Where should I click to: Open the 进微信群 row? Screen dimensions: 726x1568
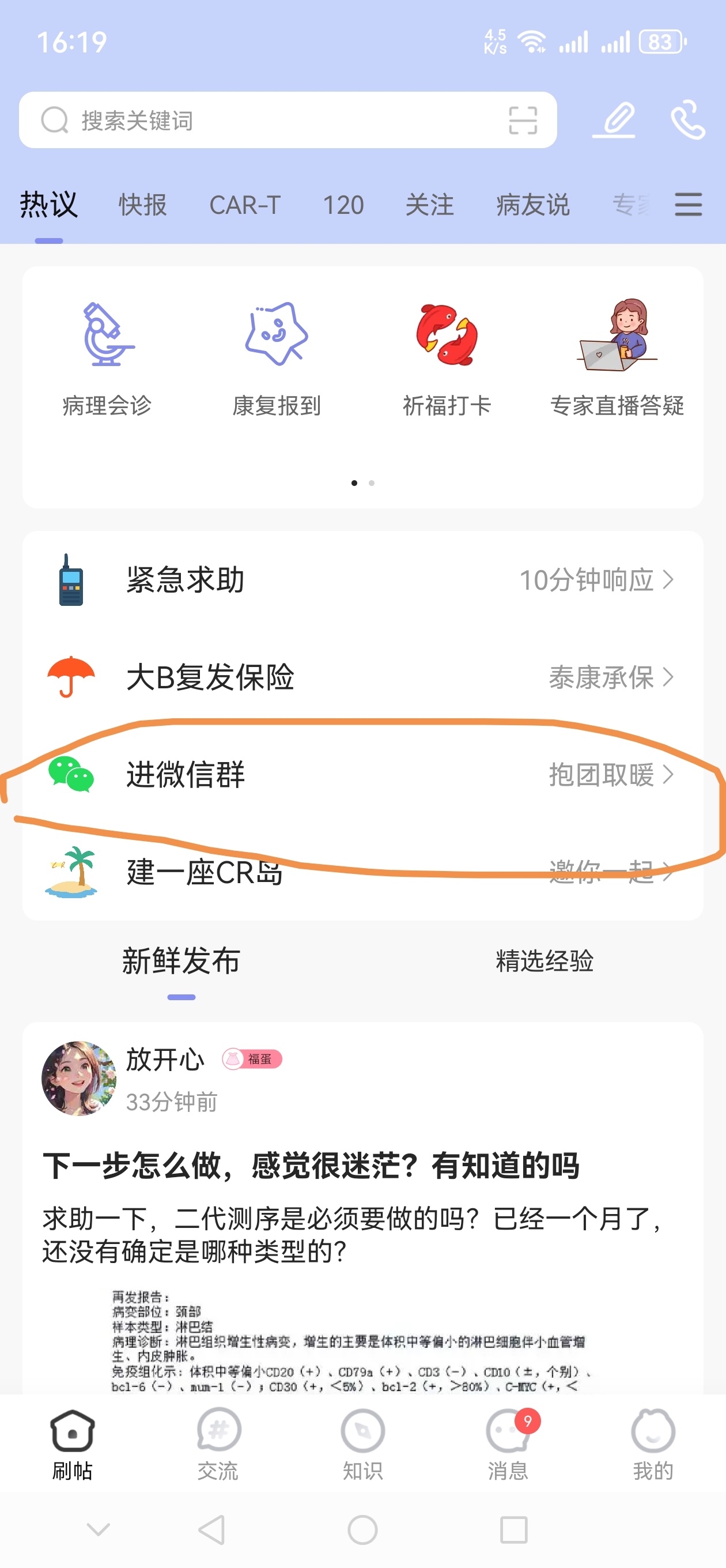click(362, 774)
